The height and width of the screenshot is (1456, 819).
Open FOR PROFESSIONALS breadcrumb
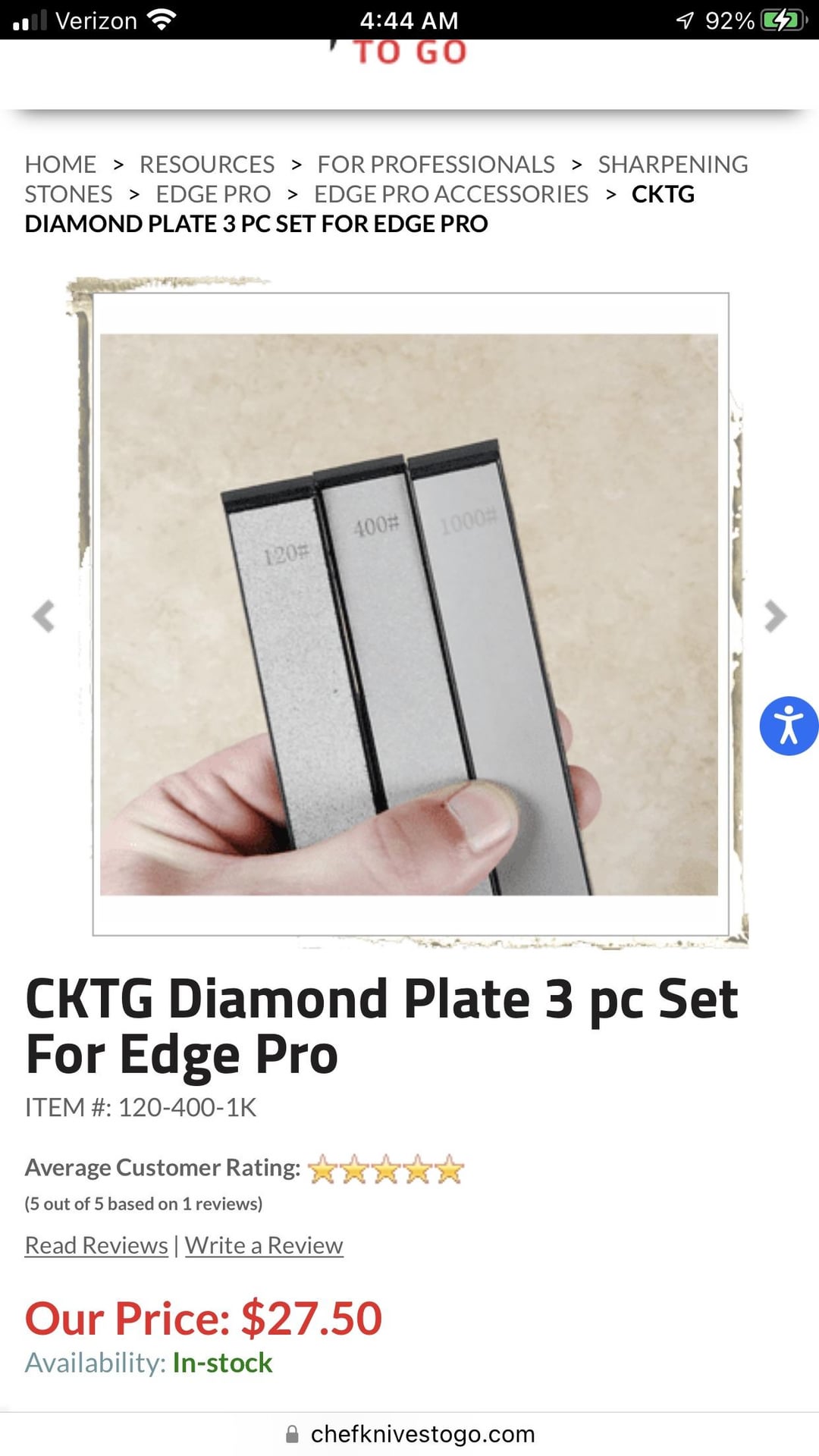click(435, 165)
